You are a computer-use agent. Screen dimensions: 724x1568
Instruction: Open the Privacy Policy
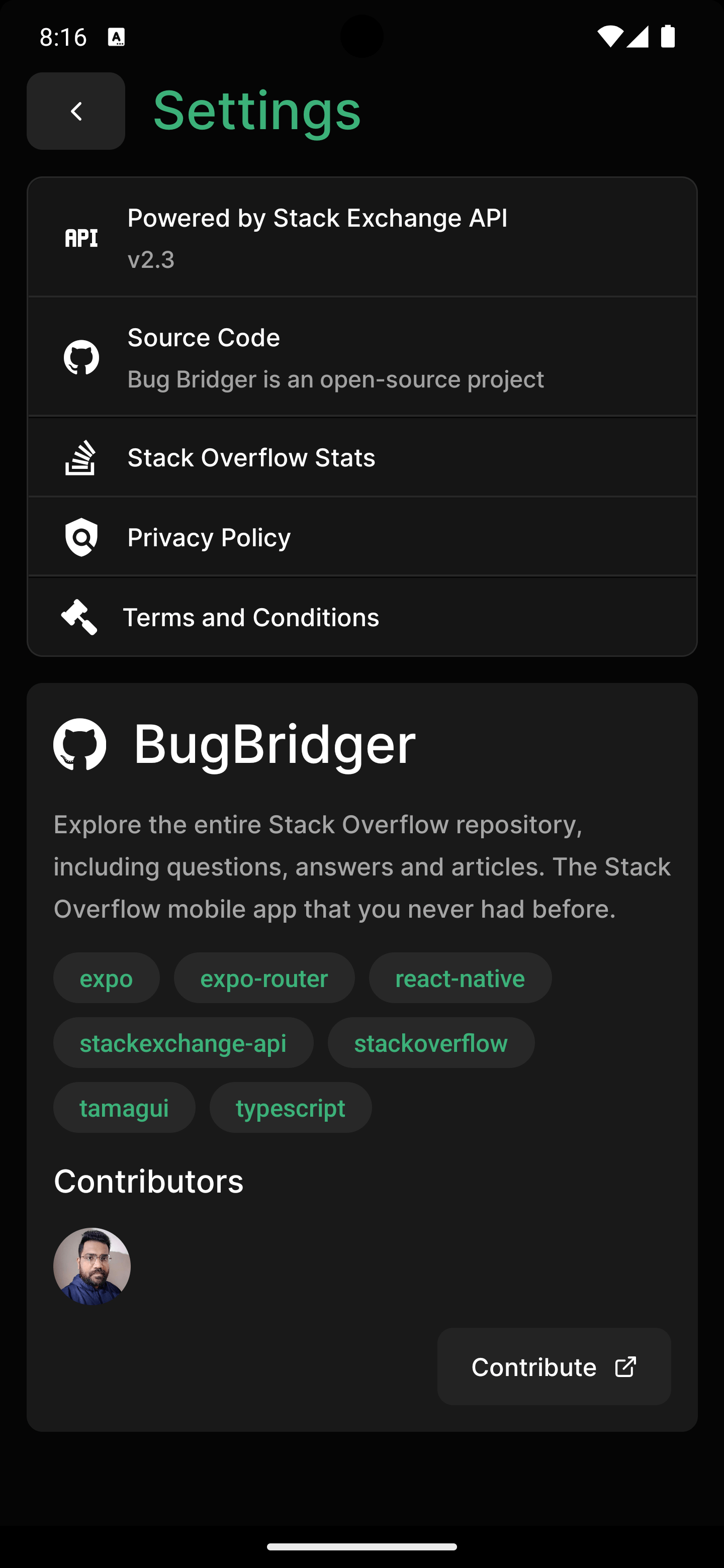(361, 537)
